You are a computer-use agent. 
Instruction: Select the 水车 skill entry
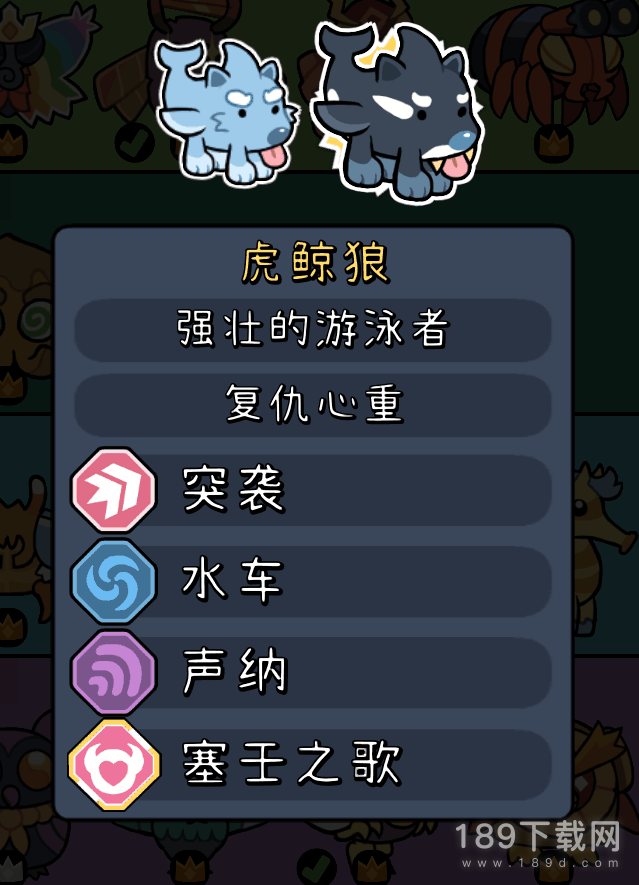[312, 581]
